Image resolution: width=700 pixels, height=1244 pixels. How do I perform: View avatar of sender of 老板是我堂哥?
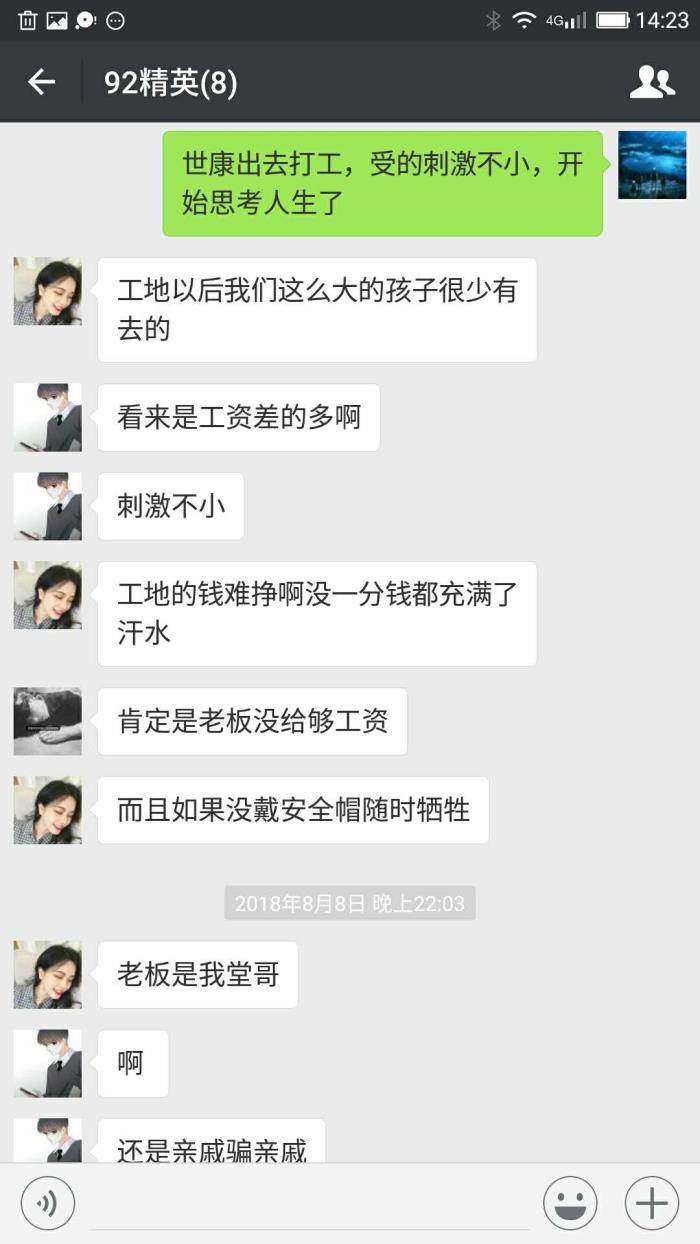click(x=47, y=974)
